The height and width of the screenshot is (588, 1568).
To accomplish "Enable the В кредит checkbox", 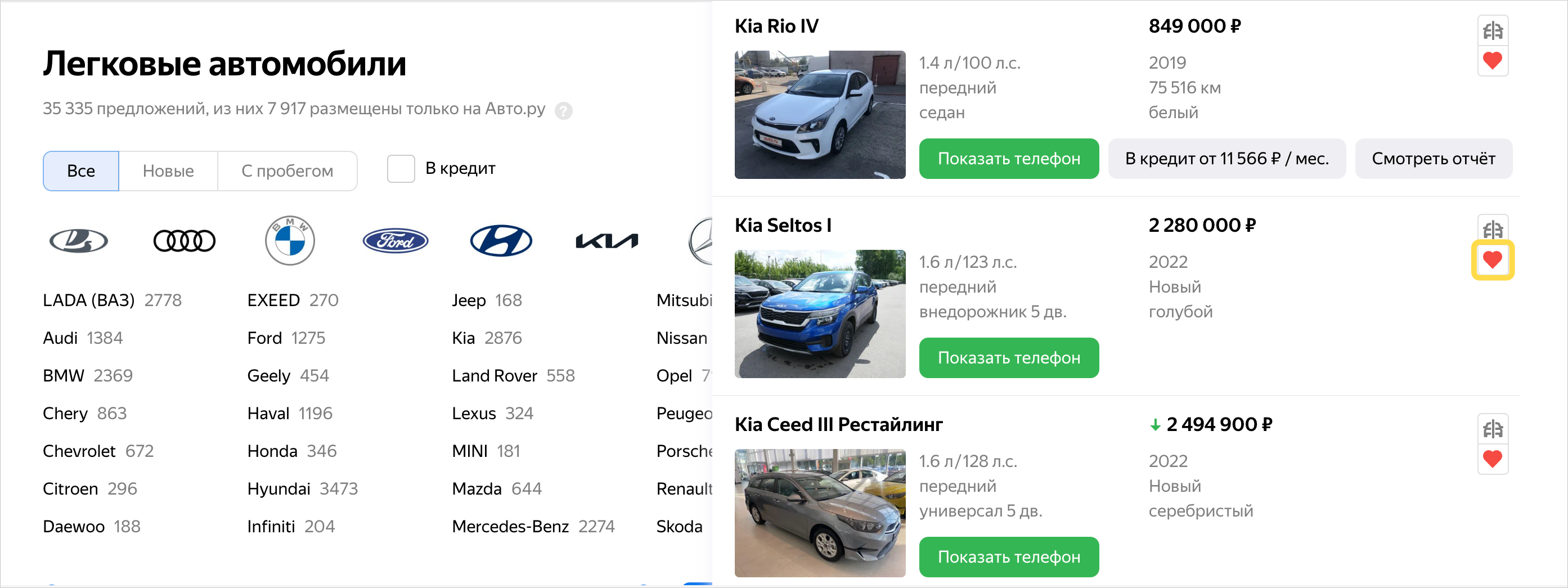I will click(x=401, y=169).
